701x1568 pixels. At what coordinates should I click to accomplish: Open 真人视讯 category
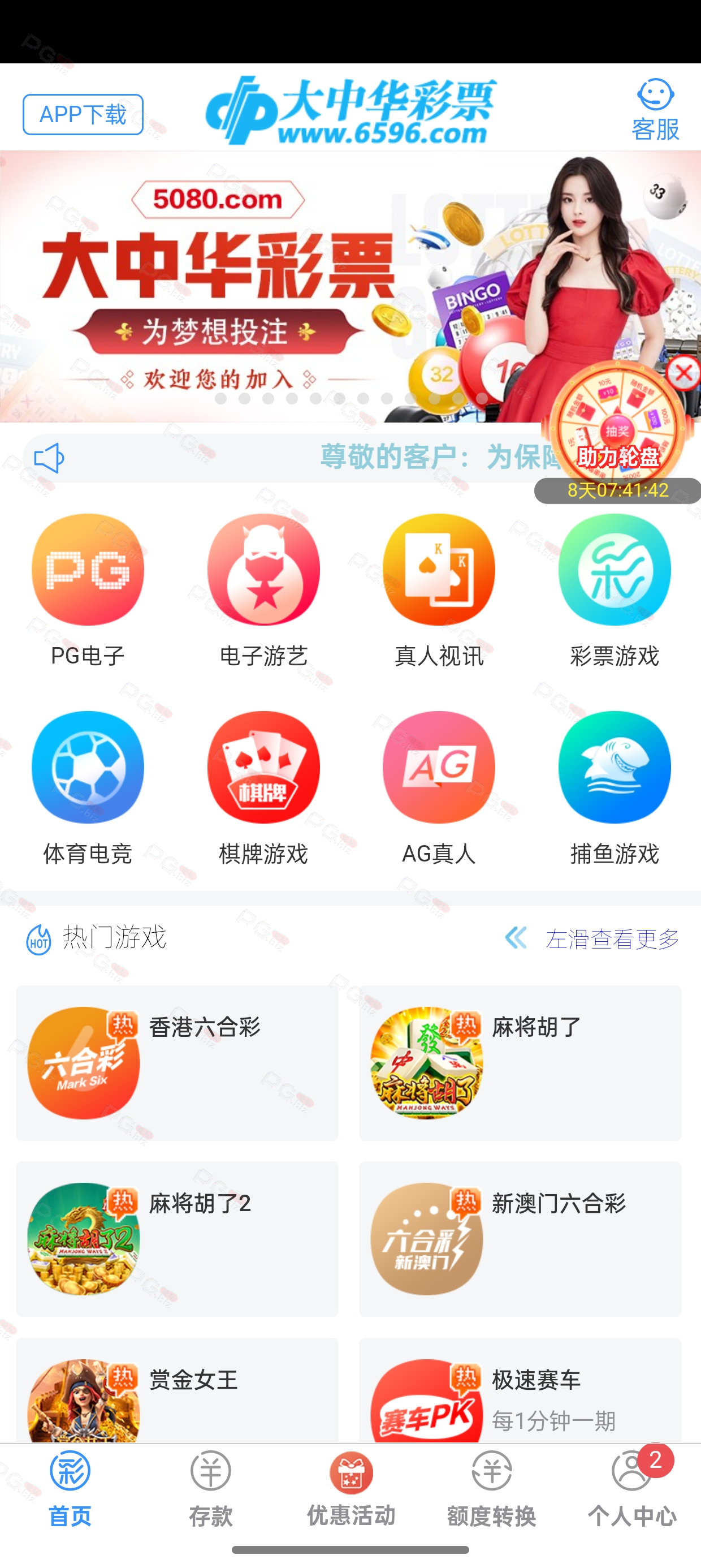[439, 591]
